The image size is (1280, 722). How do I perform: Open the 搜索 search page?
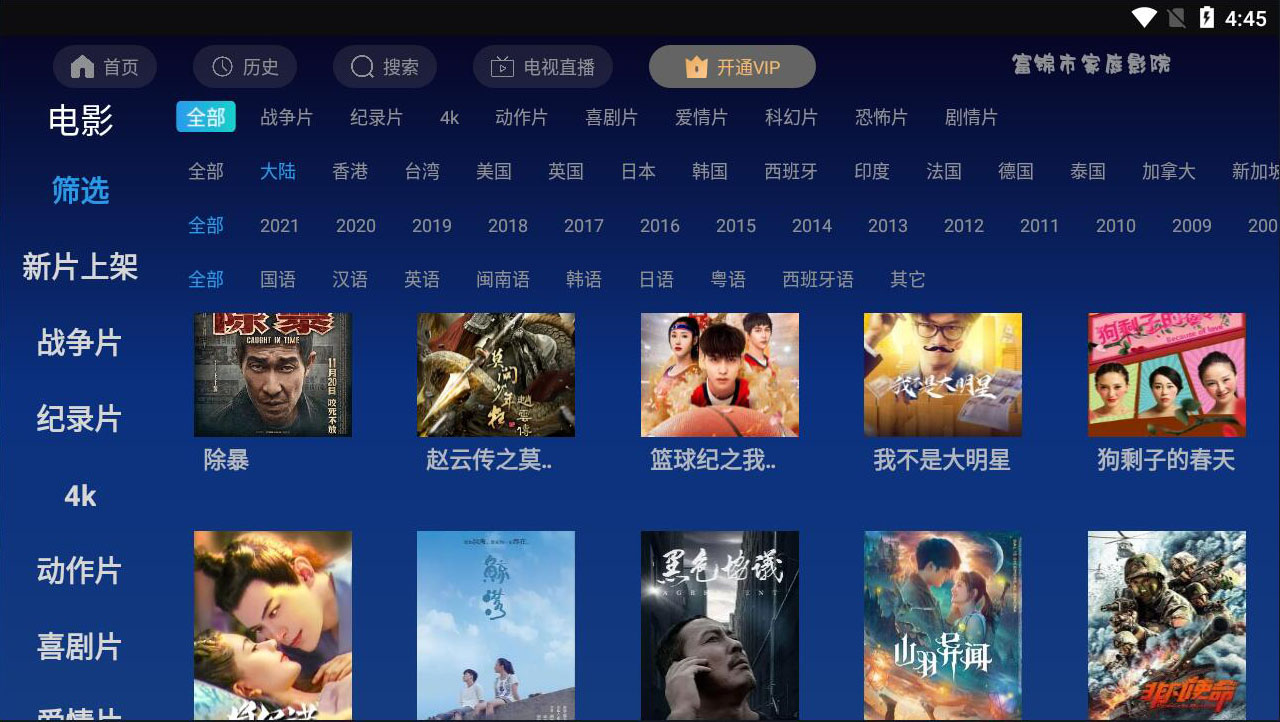click(x=385, y=67)
